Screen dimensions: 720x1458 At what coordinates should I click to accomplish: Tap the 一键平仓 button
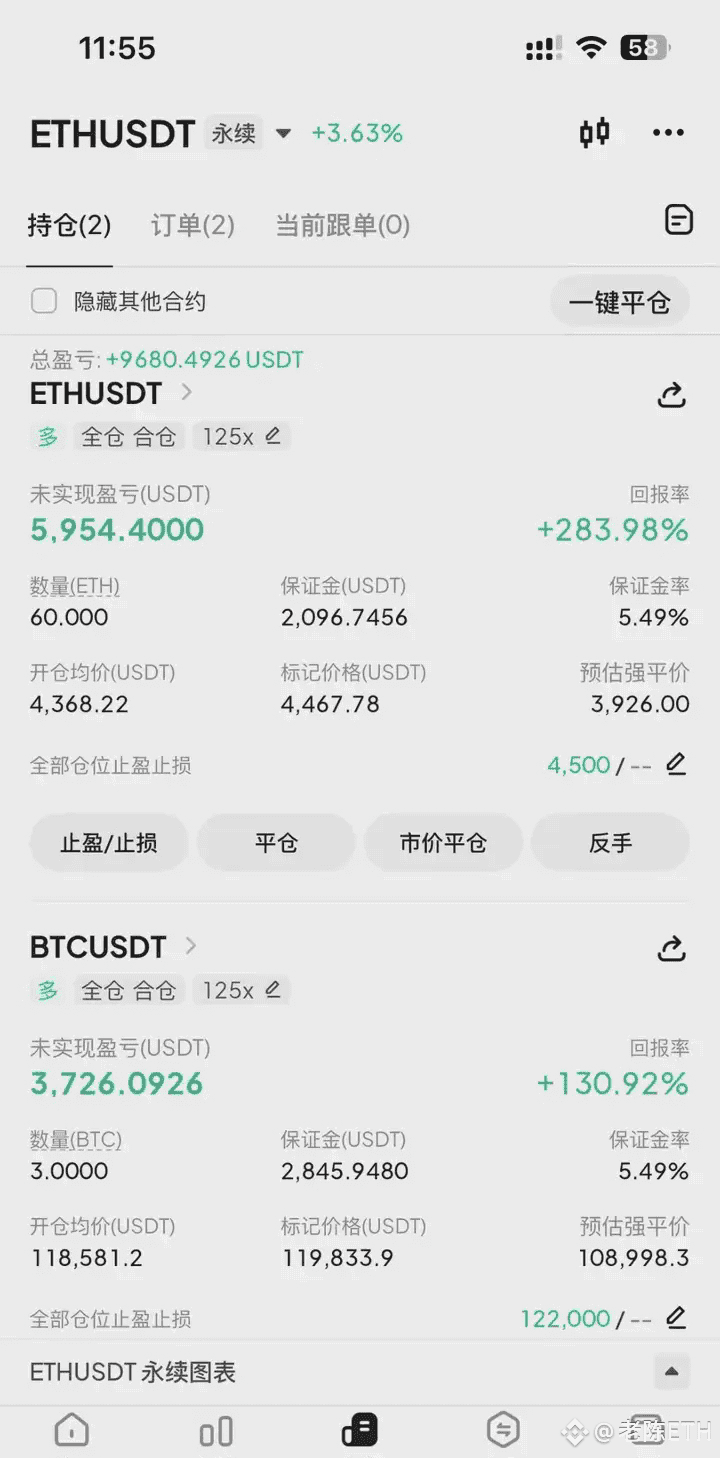click(619, 302)
